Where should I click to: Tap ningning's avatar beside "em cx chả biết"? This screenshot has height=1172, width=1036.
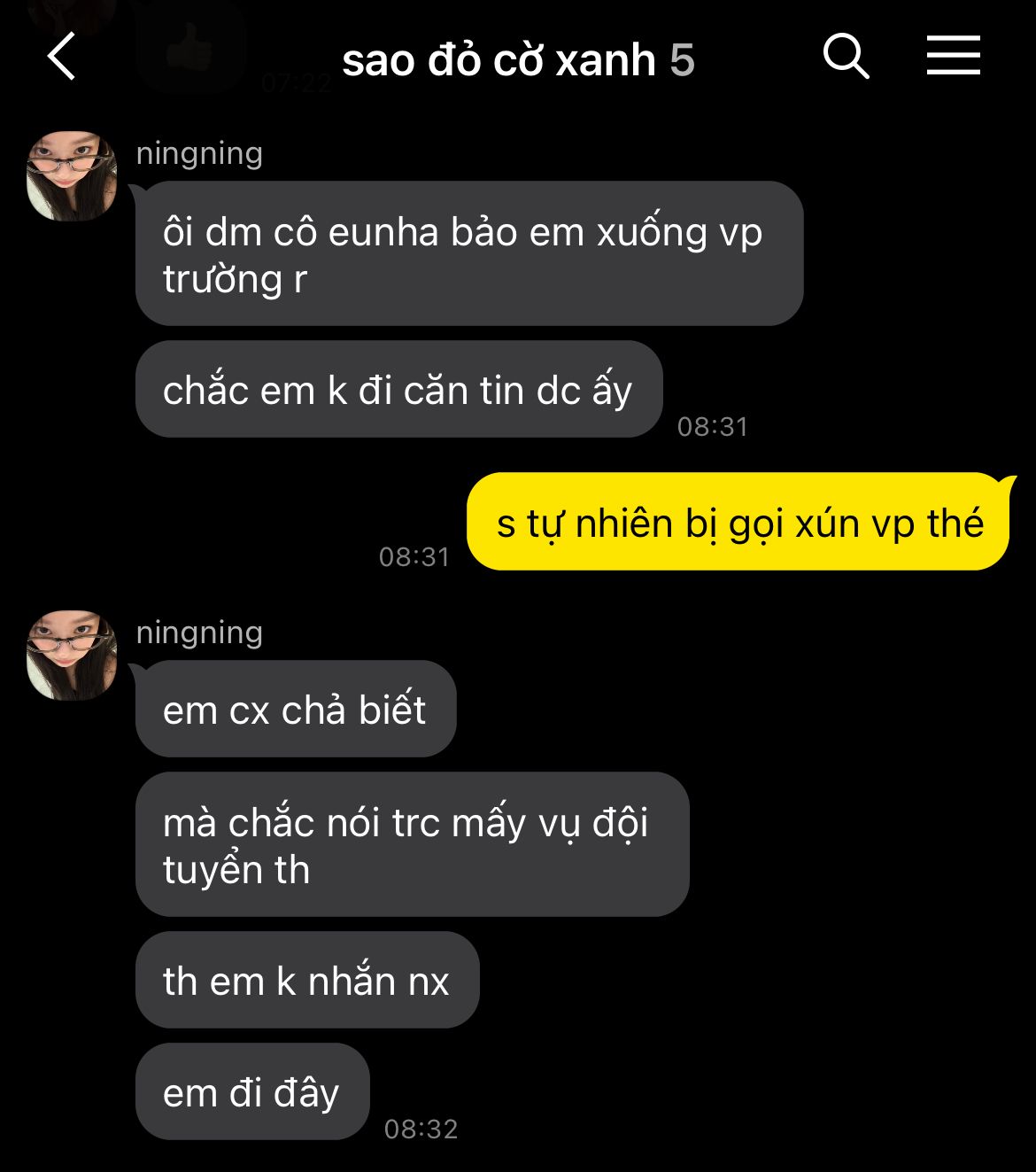tap(72, 655)
